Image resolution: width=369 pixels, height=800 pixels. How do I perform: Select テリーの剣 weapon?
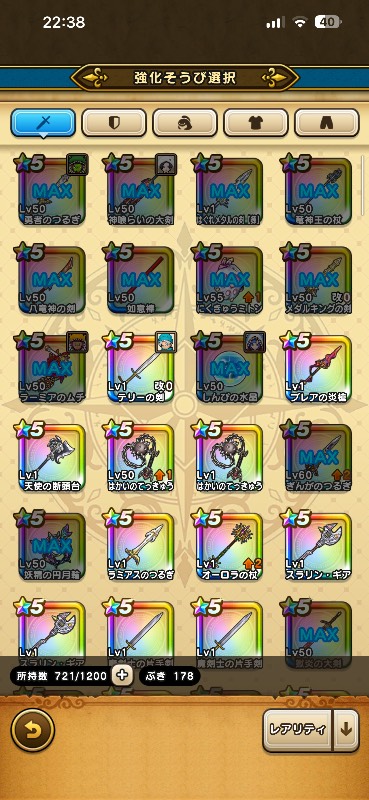point(140,368)
